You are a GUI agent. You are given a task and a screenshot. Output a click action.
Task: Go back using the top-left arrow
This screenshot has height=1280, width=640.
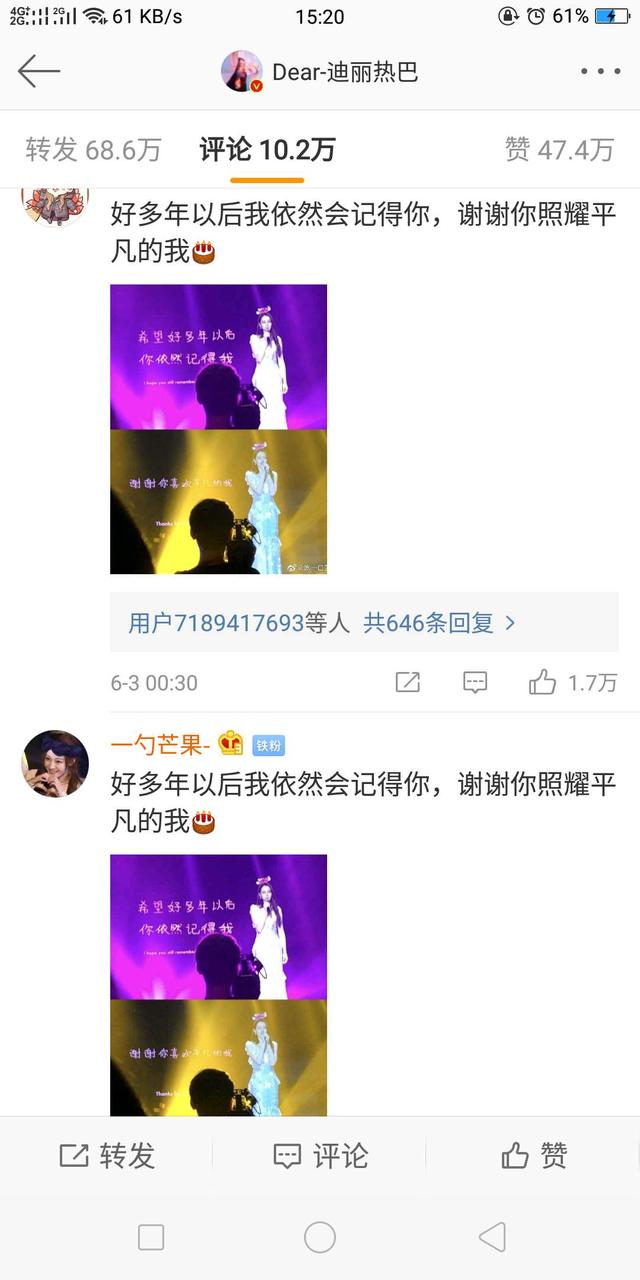point(39,71)
